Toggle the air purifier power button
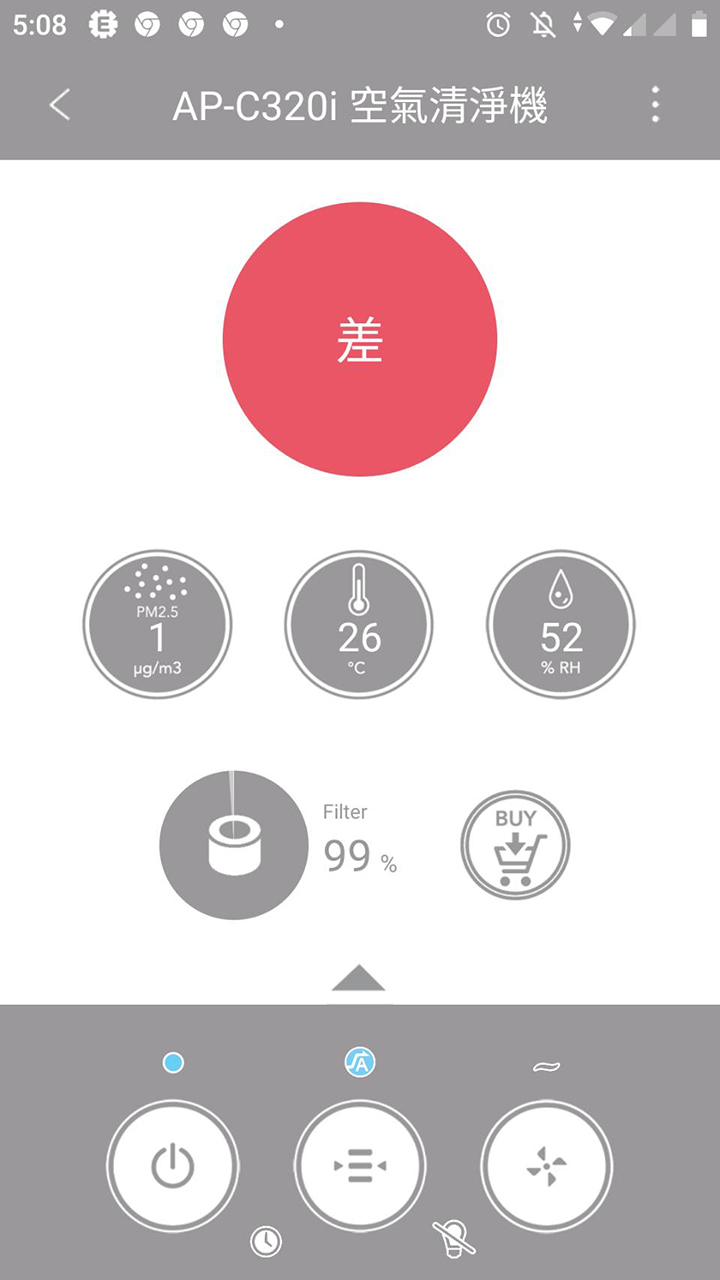 pyautogui.click(x=173, y=1165)
